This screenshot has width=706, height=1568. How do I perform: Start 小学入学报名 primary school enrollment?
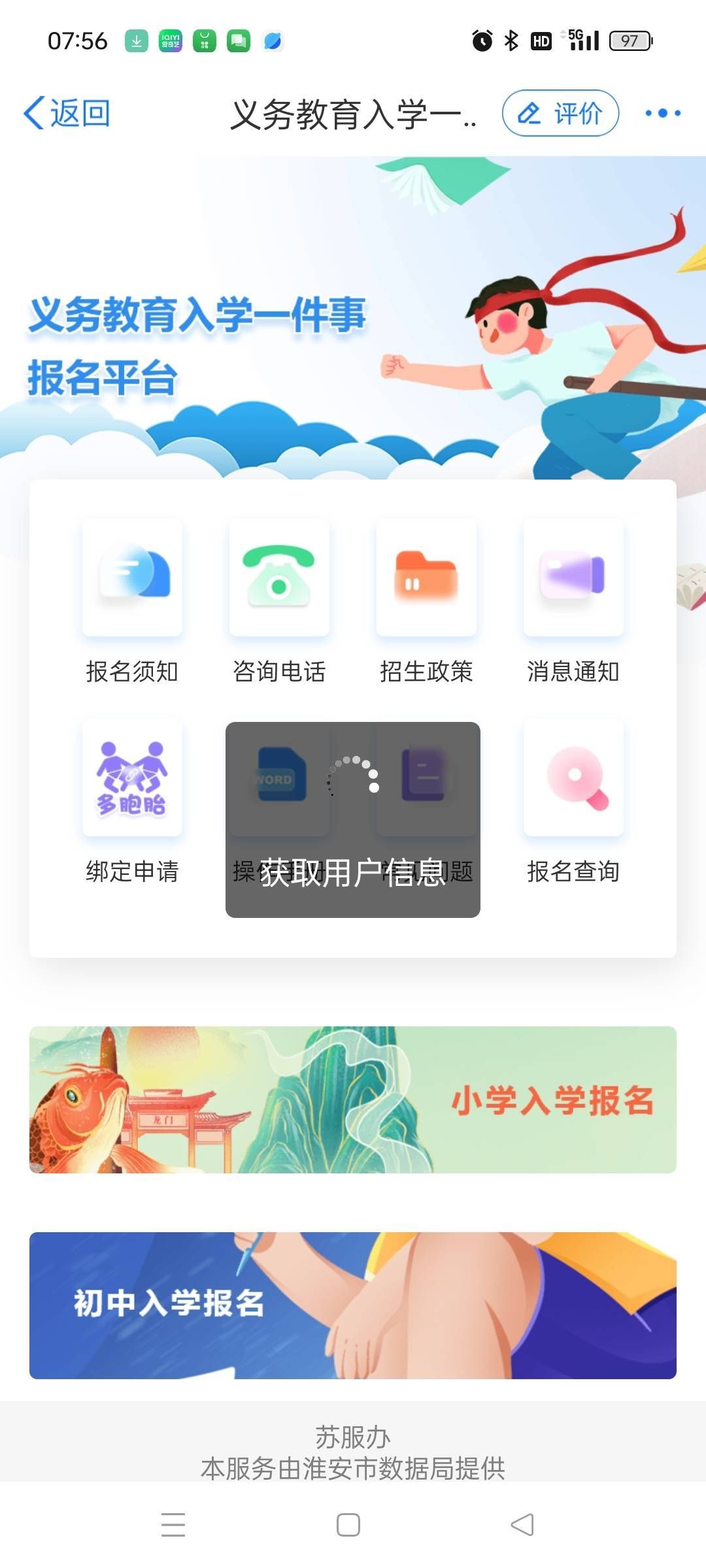pos(353,1100)
